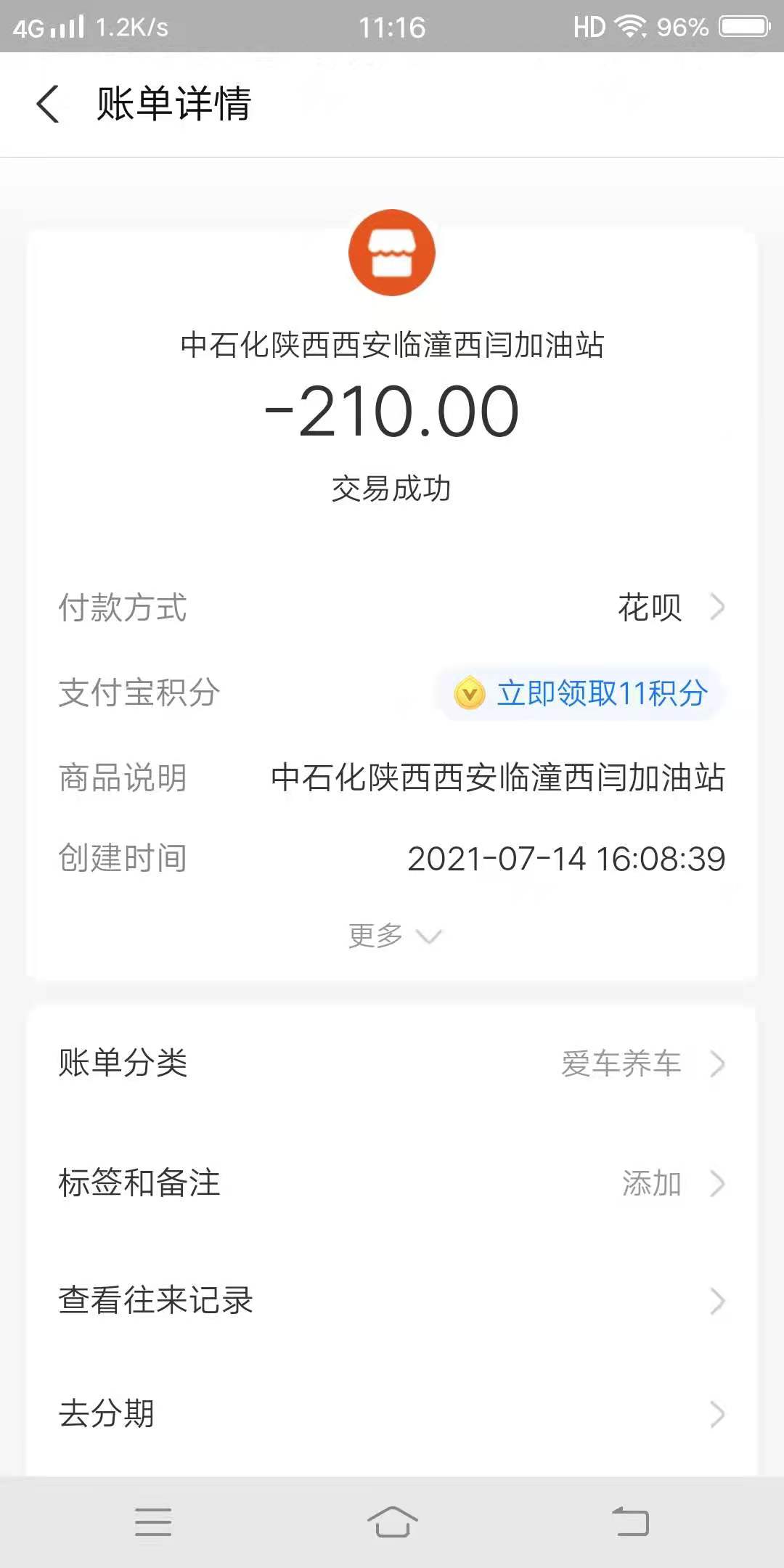Tap the back navigation key at bottom right
Screen dimensions: 784x1568
pos(629,1522)
